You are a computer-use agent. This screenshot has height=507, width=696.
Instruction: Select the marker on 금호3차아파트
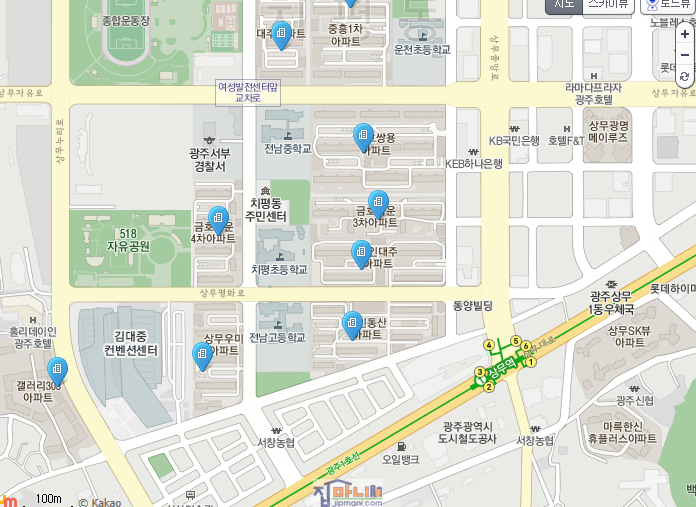click(377, 204)
